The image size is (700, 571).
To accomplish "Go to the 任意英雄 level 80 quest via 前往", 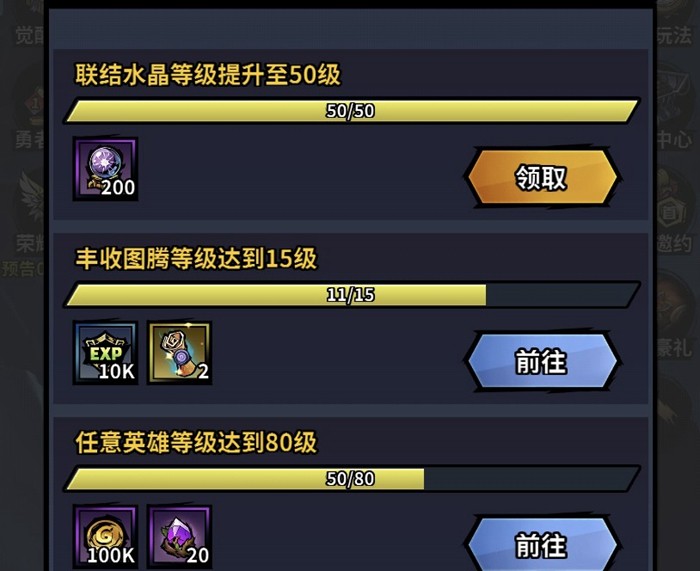I will [541, 544].
